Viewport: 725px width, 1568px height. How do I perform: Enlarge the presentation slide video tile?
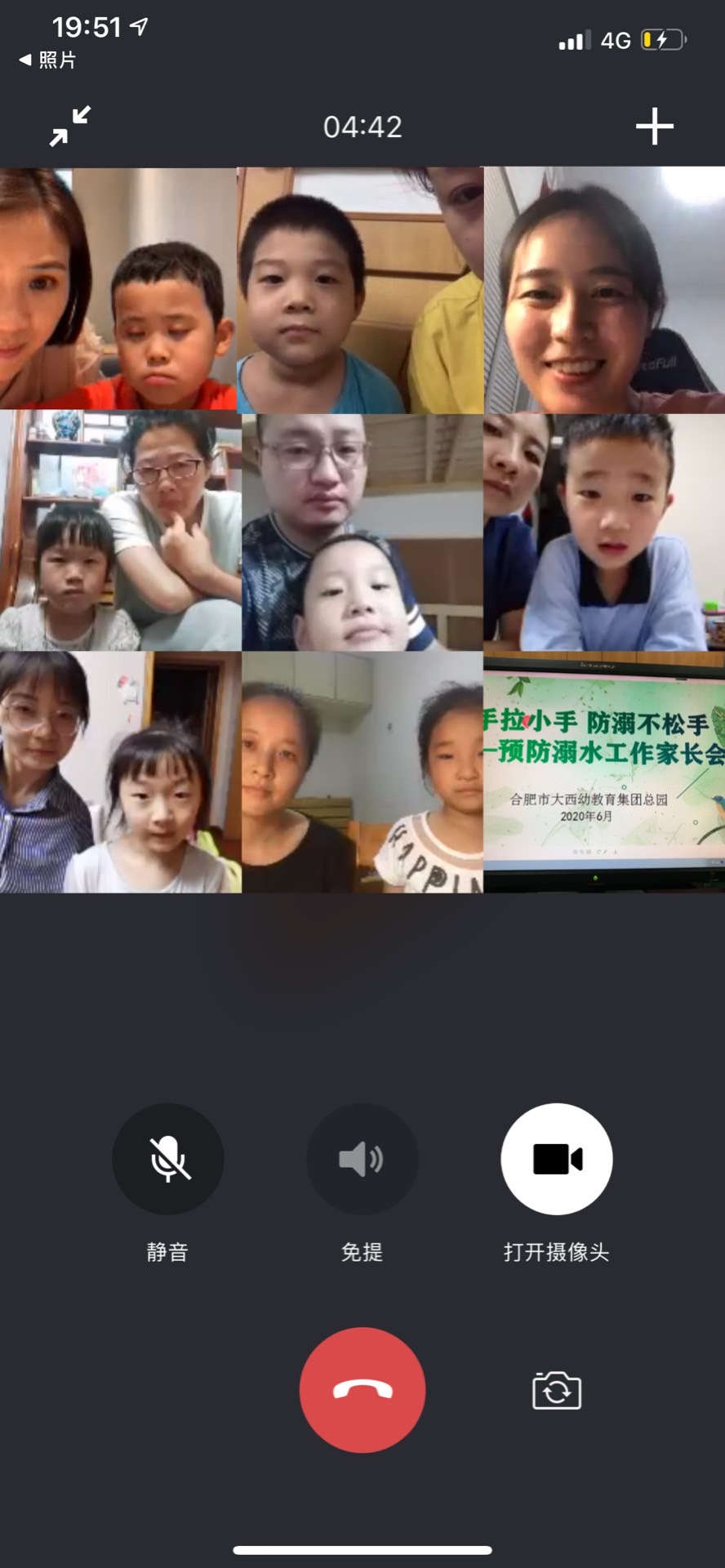click(x=604, y=772)
